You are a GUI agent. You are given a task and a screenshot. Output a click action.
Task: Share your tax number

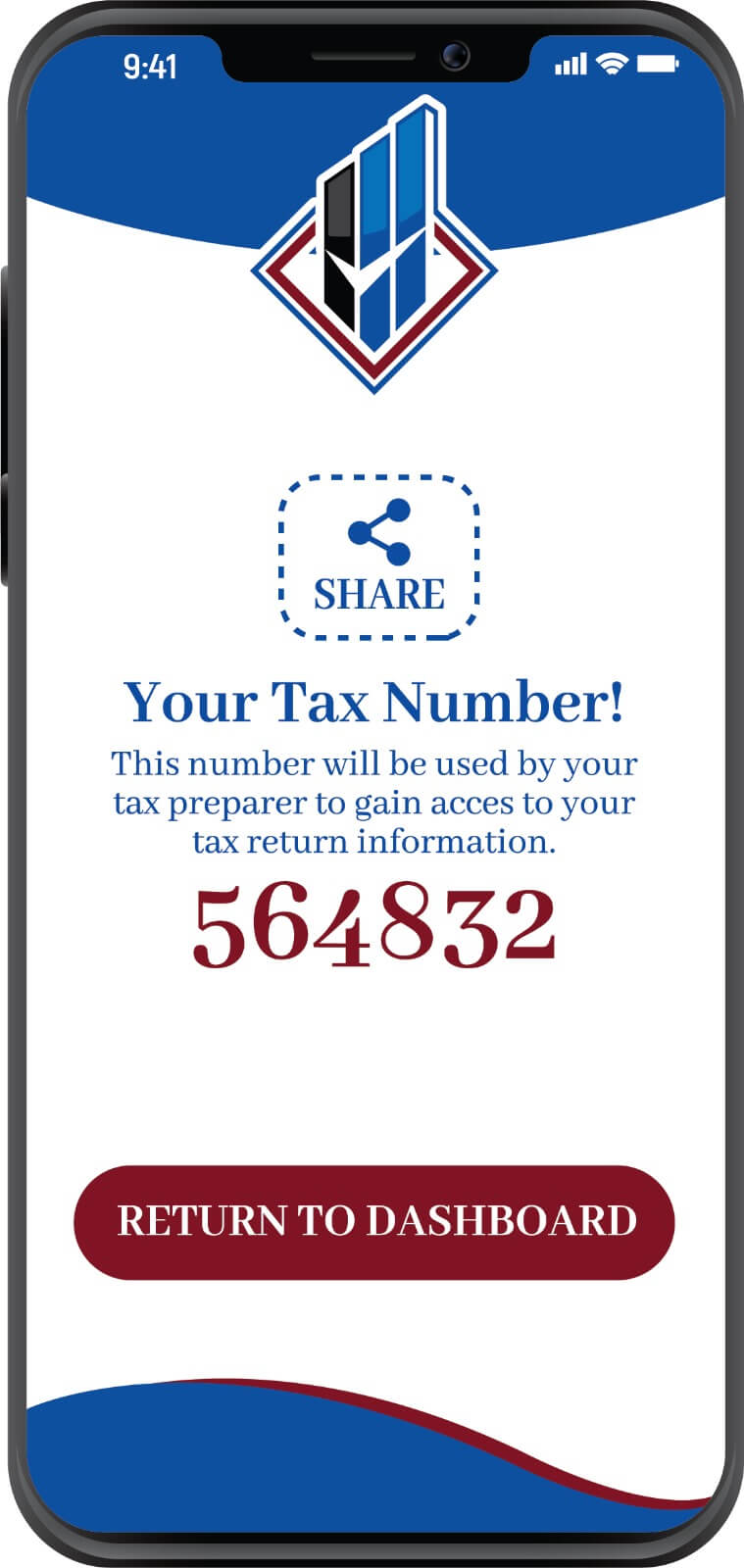click(x=378, y=558)
